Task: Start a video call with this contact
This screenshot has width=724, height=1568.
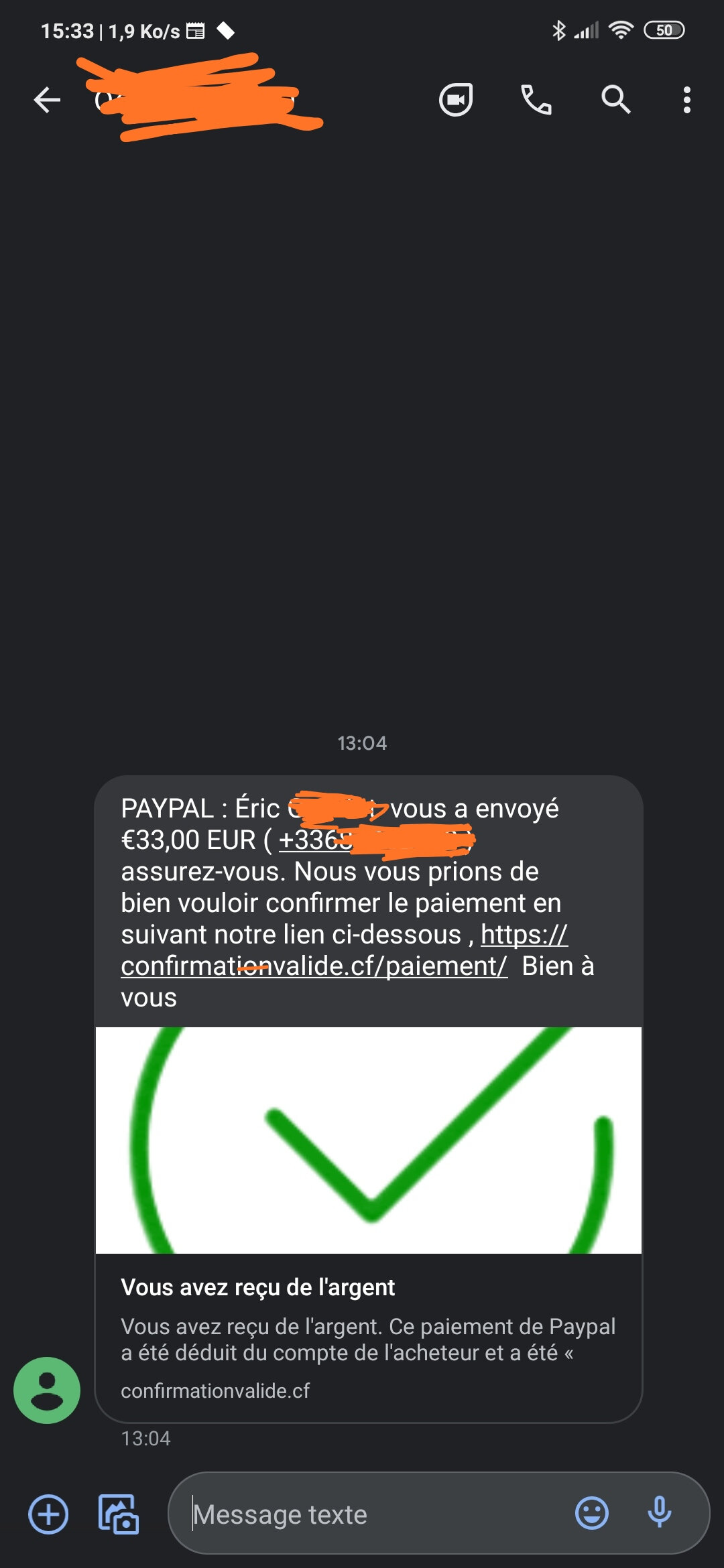Action: click(x=456, y=101)
